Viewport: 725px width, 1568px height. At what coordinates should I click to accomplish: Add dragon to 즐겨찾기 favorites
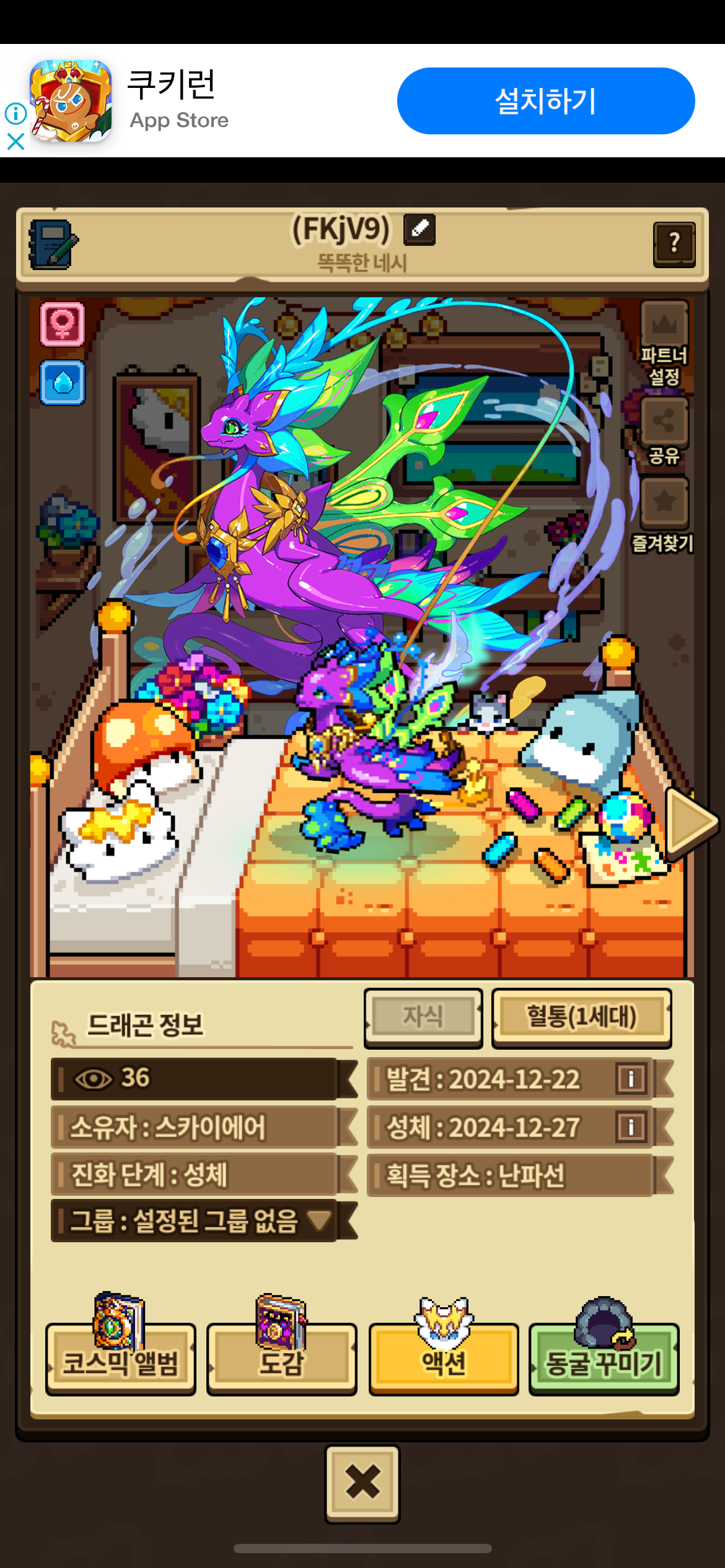664,515
